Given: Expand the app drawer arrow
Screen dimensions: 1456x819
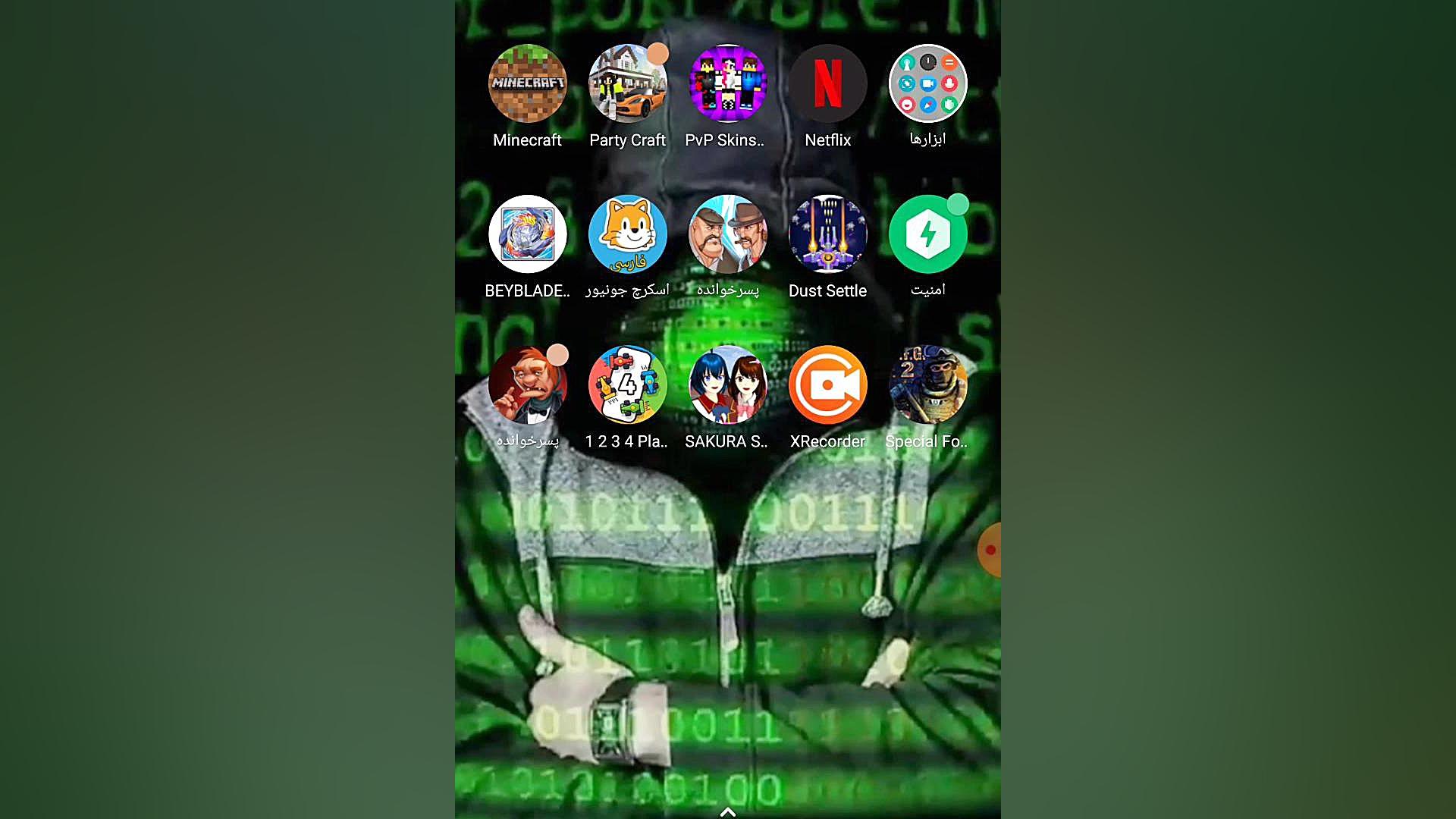Looking at the screenshot, I should coord(727,811).
